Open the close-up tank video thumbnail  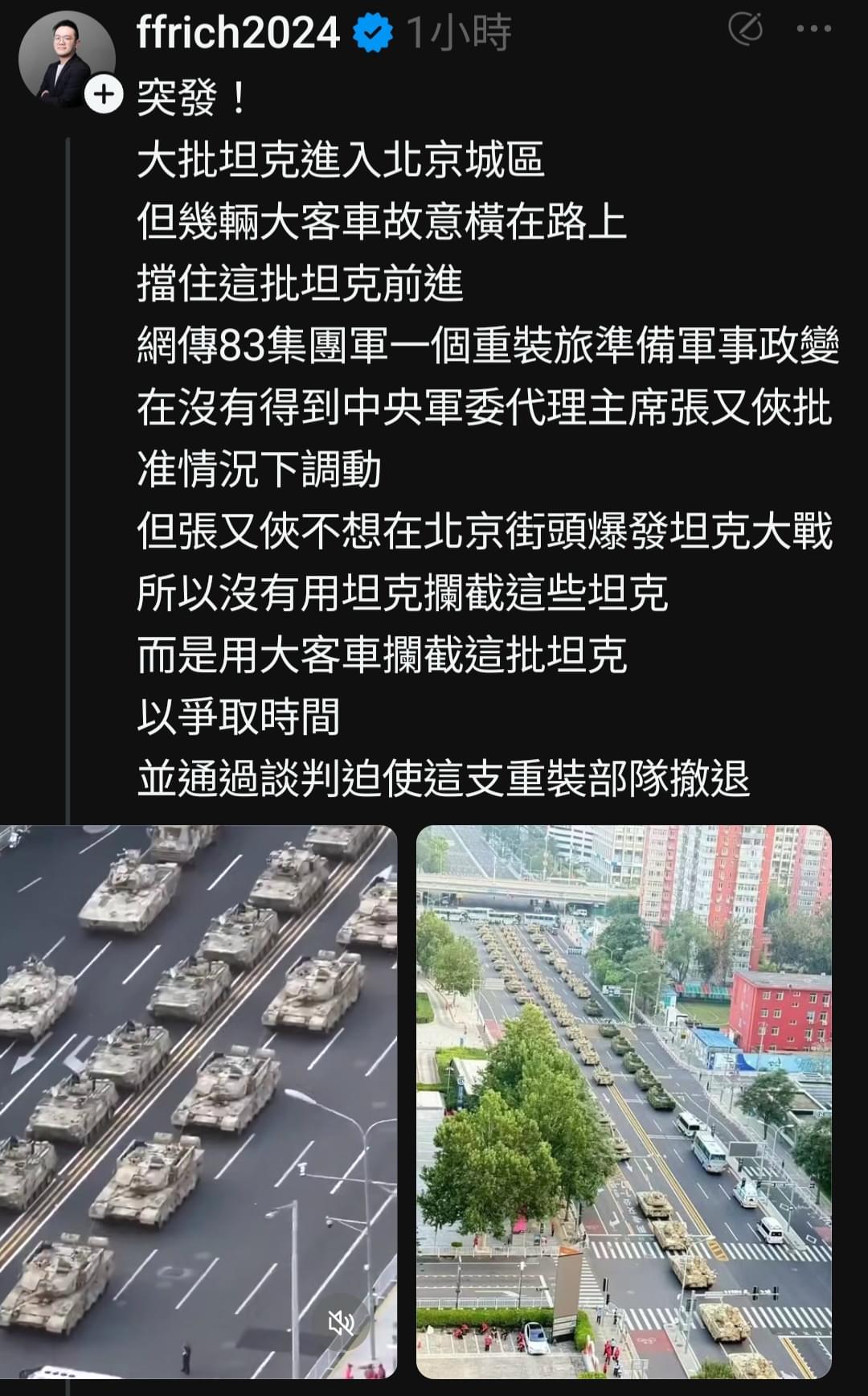199,1102
